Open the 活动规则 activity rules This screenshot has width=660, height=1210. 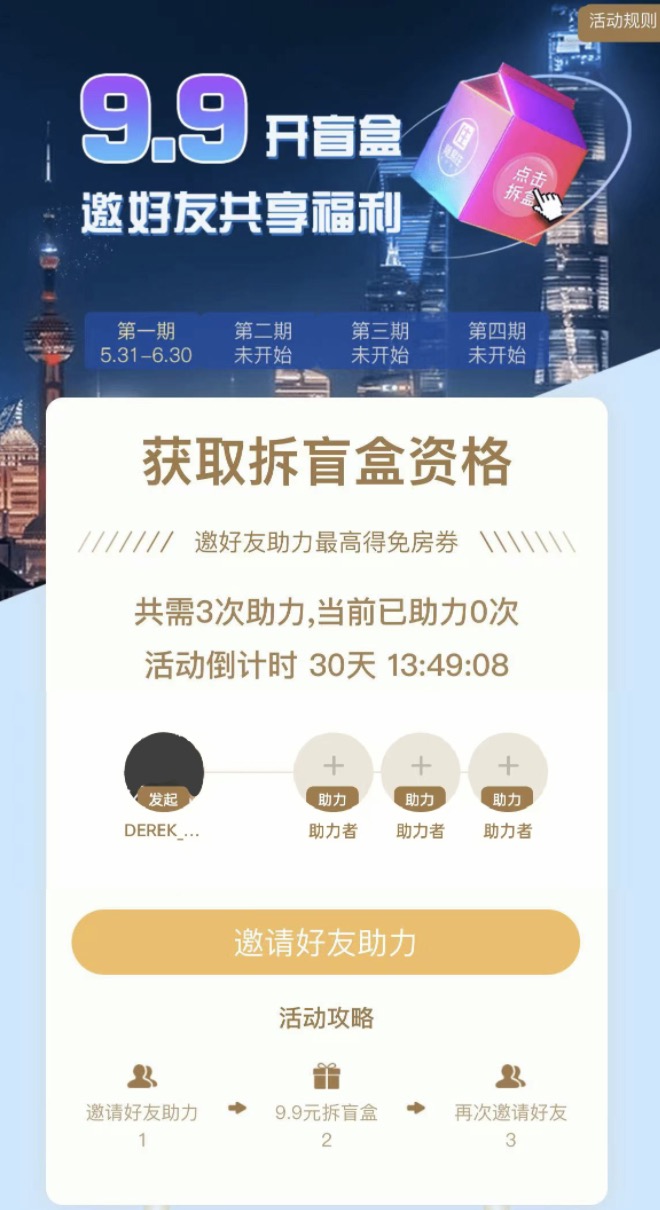point(621,20)
